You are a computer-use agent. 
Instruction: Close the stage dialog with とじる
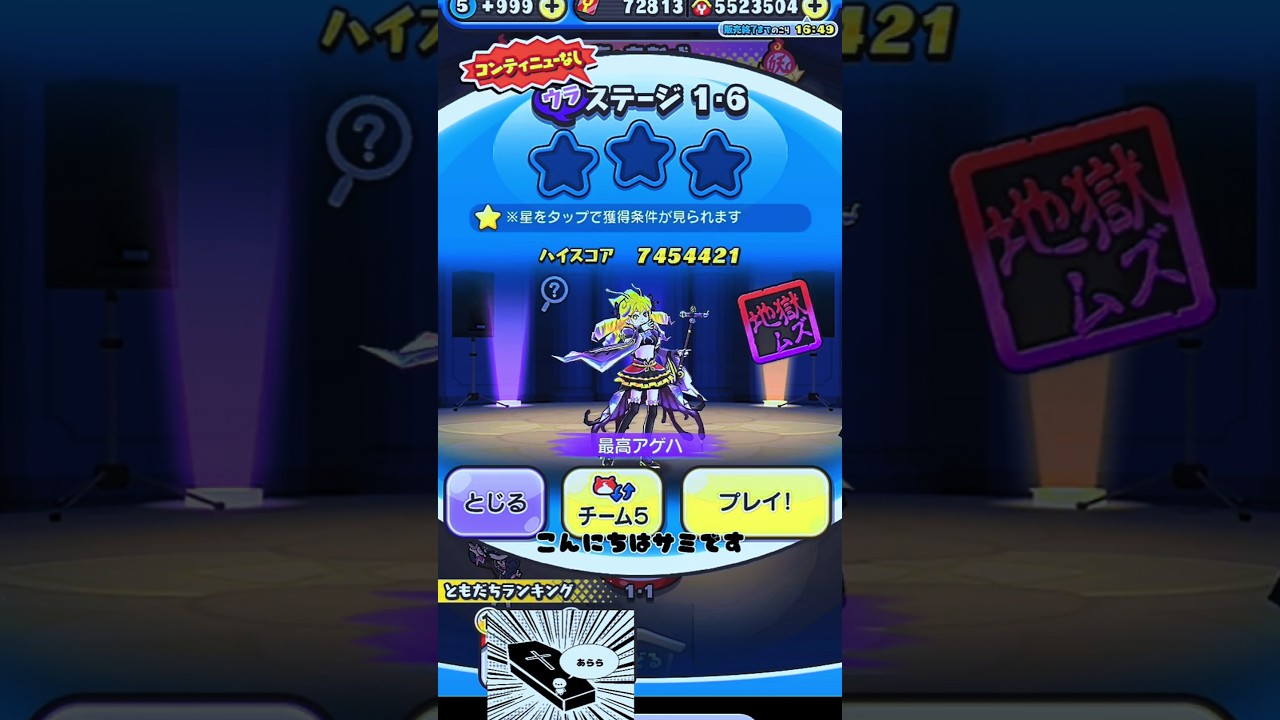[495, 502]
